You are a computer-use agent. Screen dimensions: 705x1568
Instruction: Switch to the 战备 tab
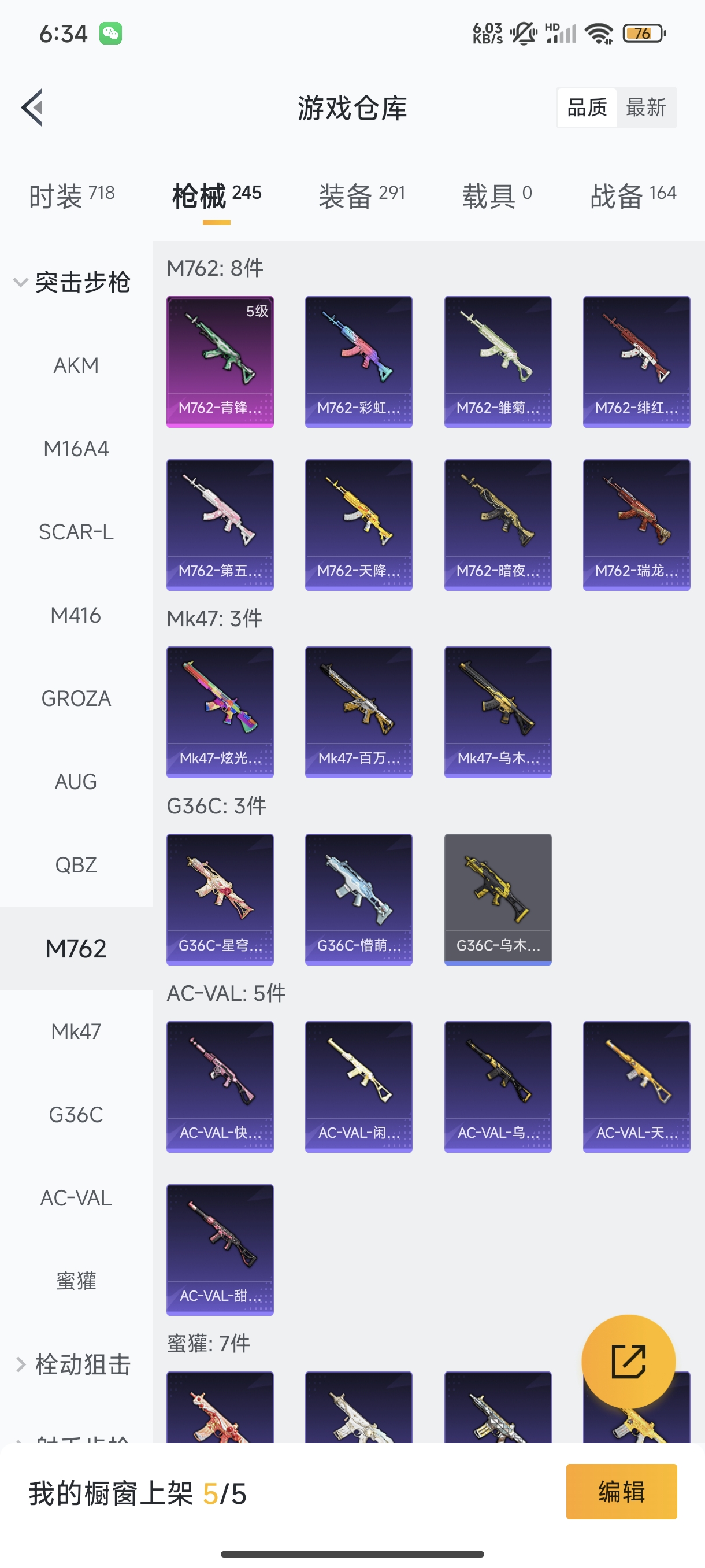pos(633,196)
